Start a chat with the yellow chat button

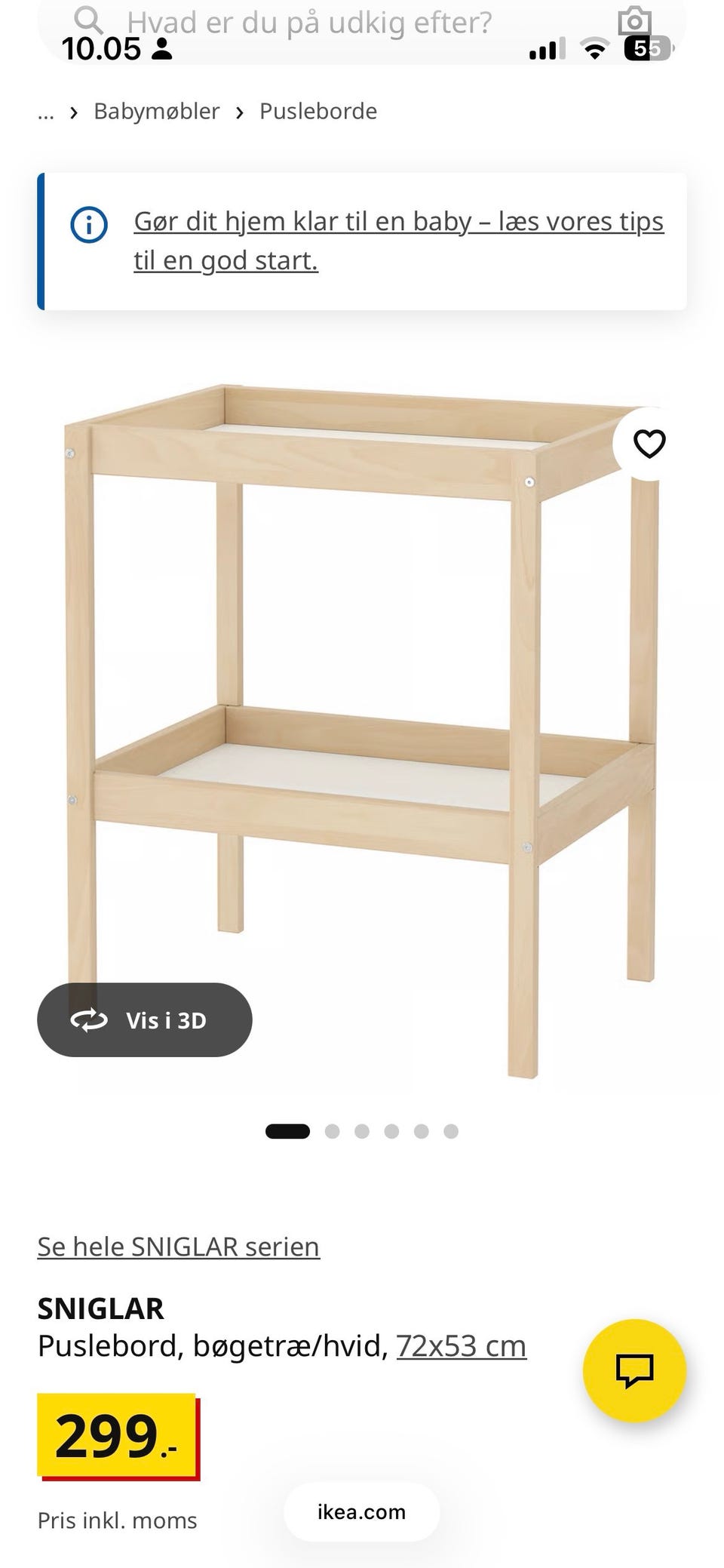tap(634, 1370)
